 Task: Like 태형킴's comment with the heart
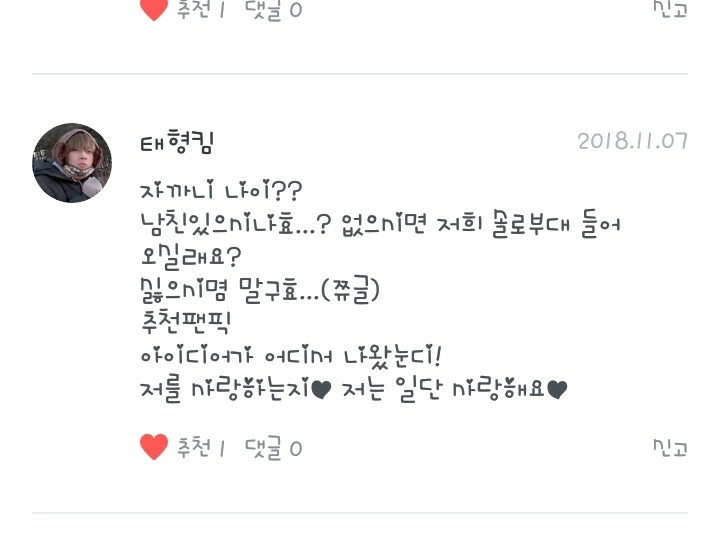point(154,447)
